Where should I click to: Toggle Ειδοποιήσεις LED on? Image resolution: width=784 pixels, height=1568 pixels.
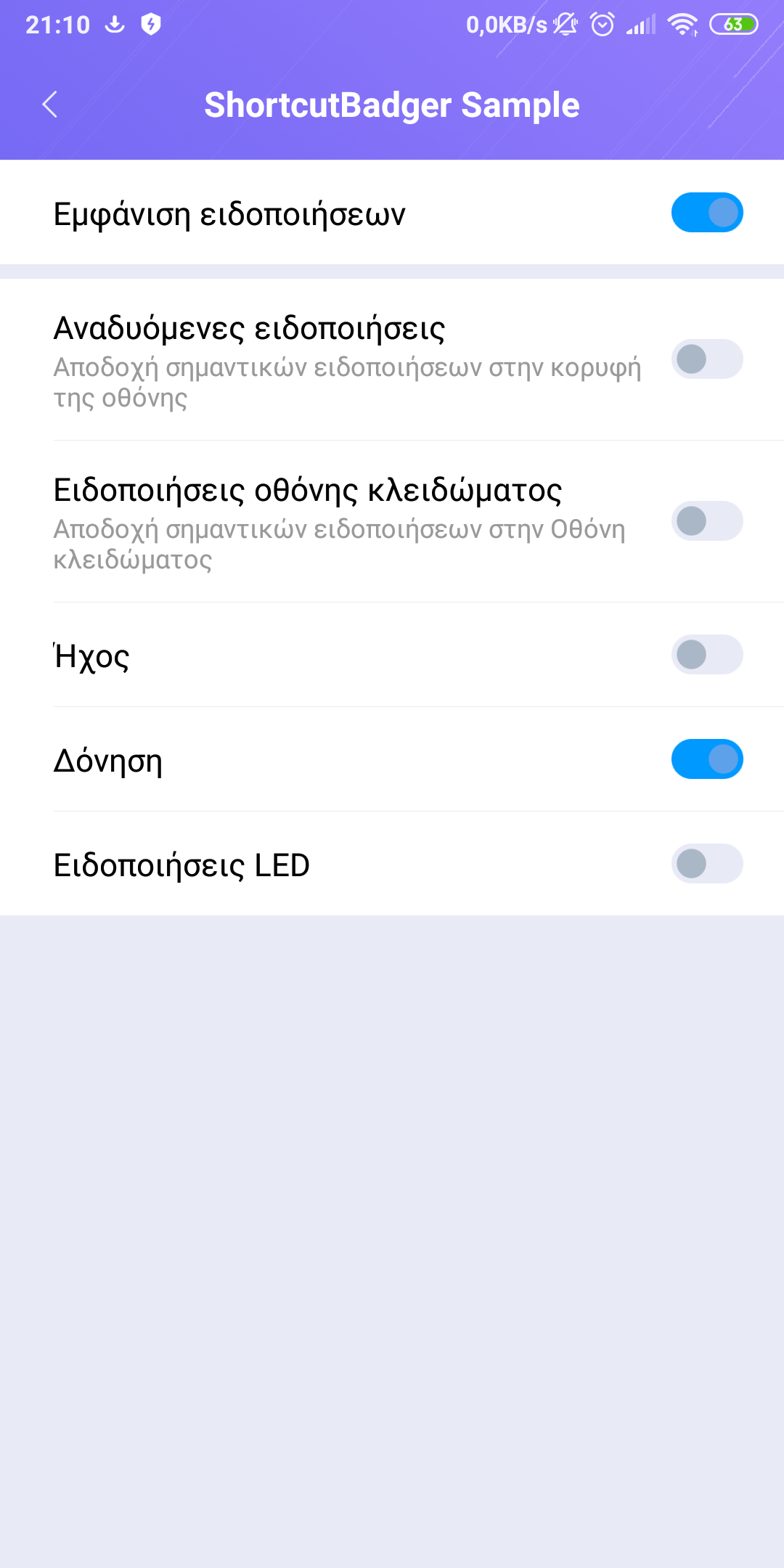point(706,864)
